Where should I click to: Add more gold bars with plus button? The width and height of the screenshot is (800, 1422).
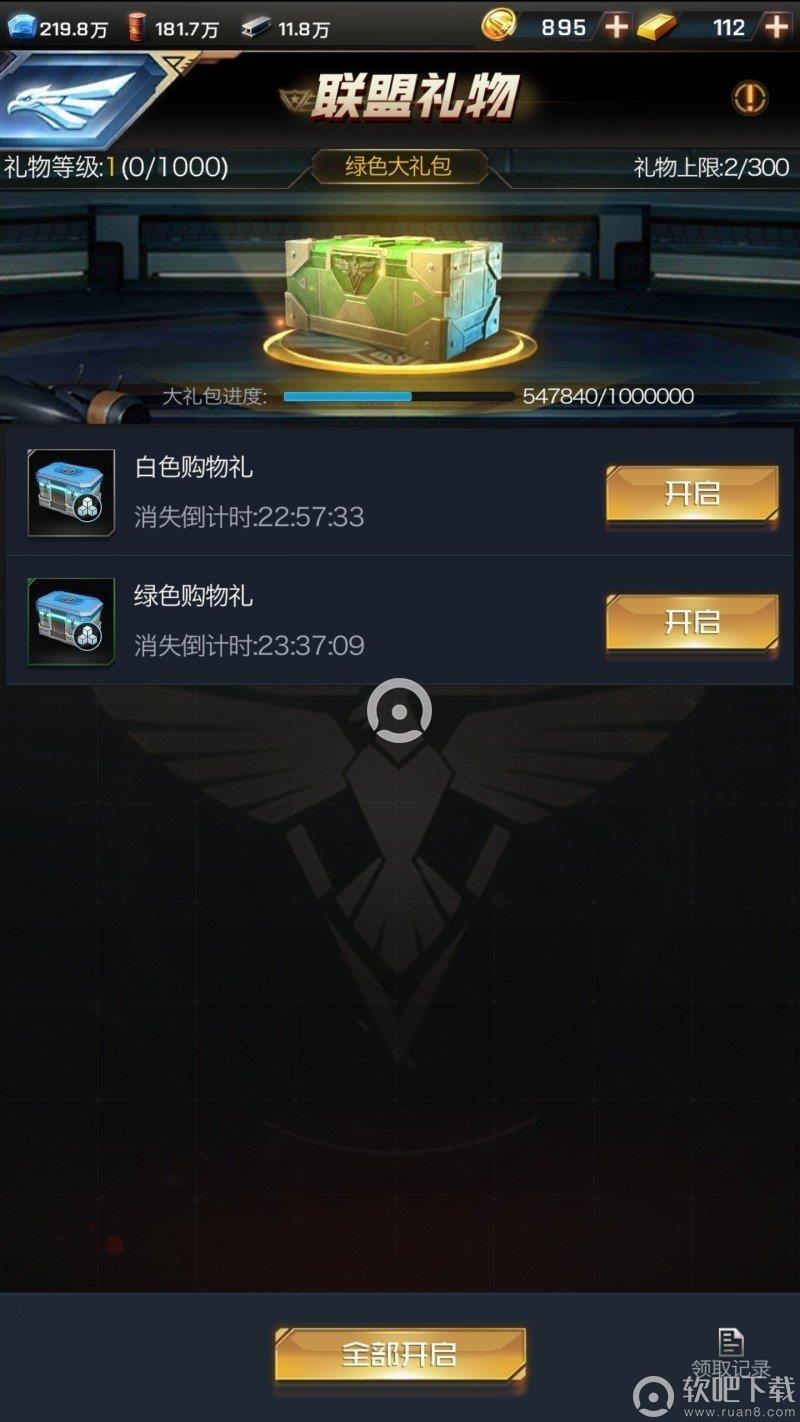(776, 27)
